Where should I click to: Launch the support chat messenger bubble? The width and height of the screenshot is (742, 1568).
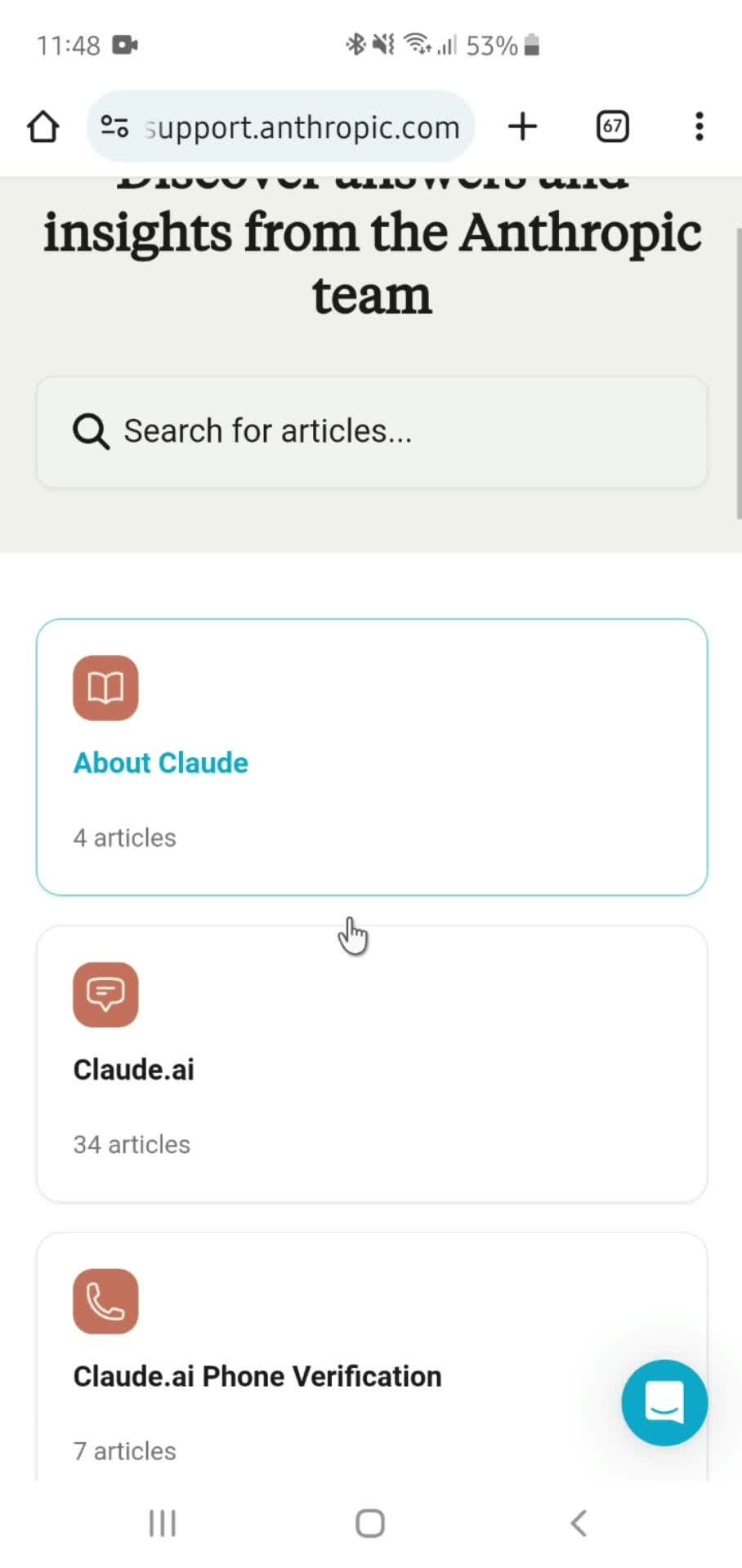point(664,1402)
